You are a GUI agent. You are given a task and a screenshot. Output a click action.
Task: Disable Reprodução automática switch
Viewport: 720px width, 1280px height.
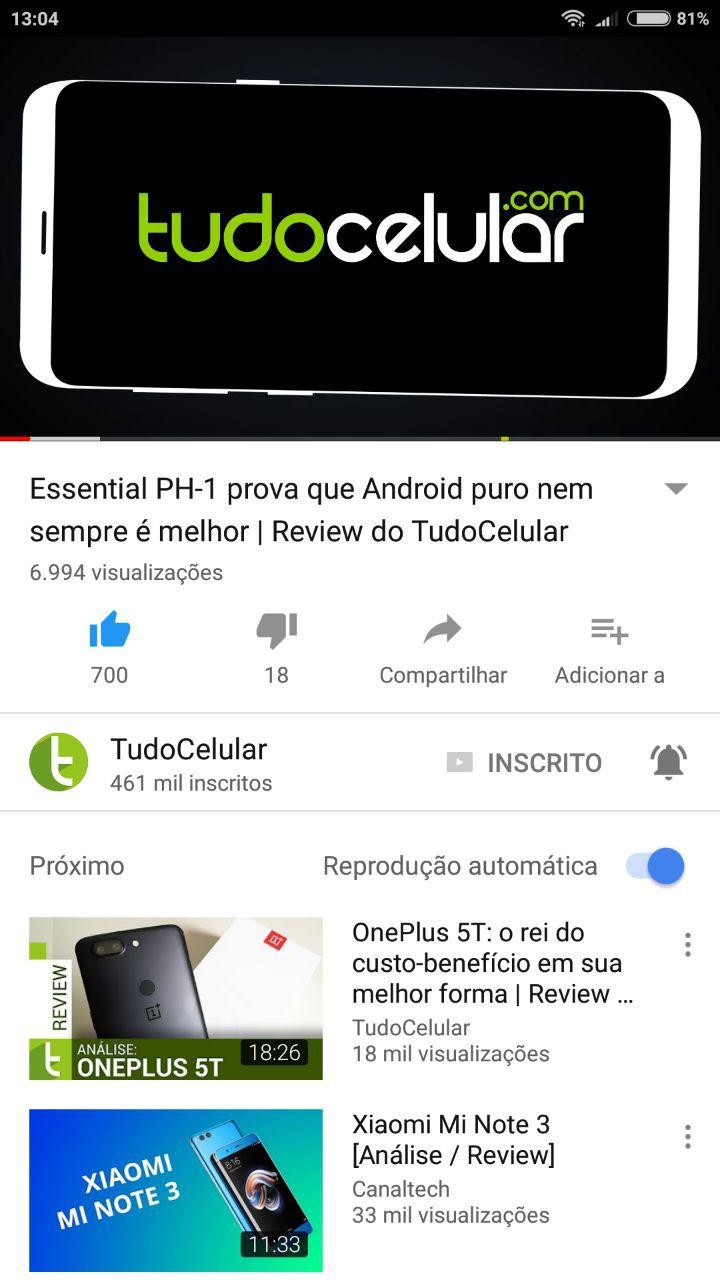coord(656,866)
